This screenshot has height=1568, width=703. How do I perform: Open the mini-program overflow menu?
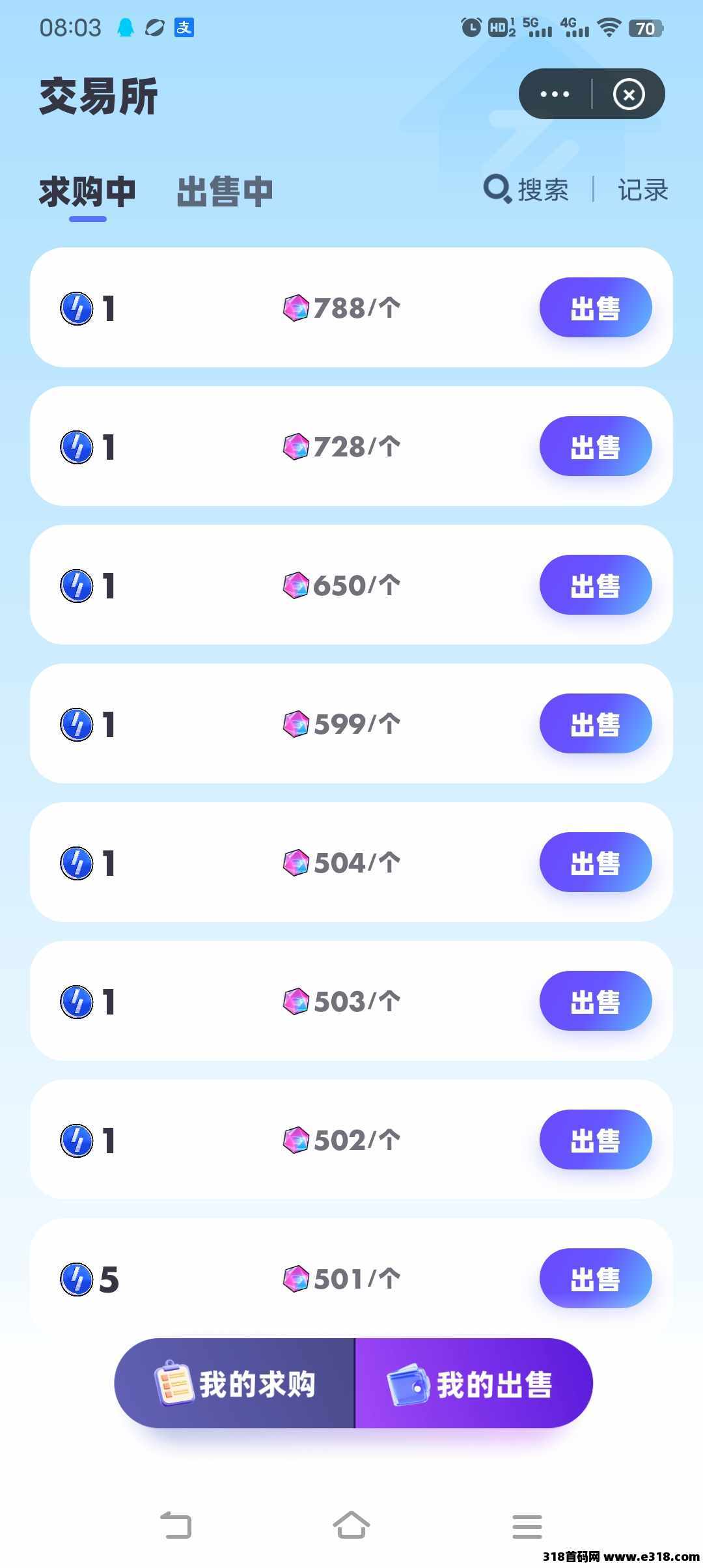pyautogui.click(x=555, y=94)
